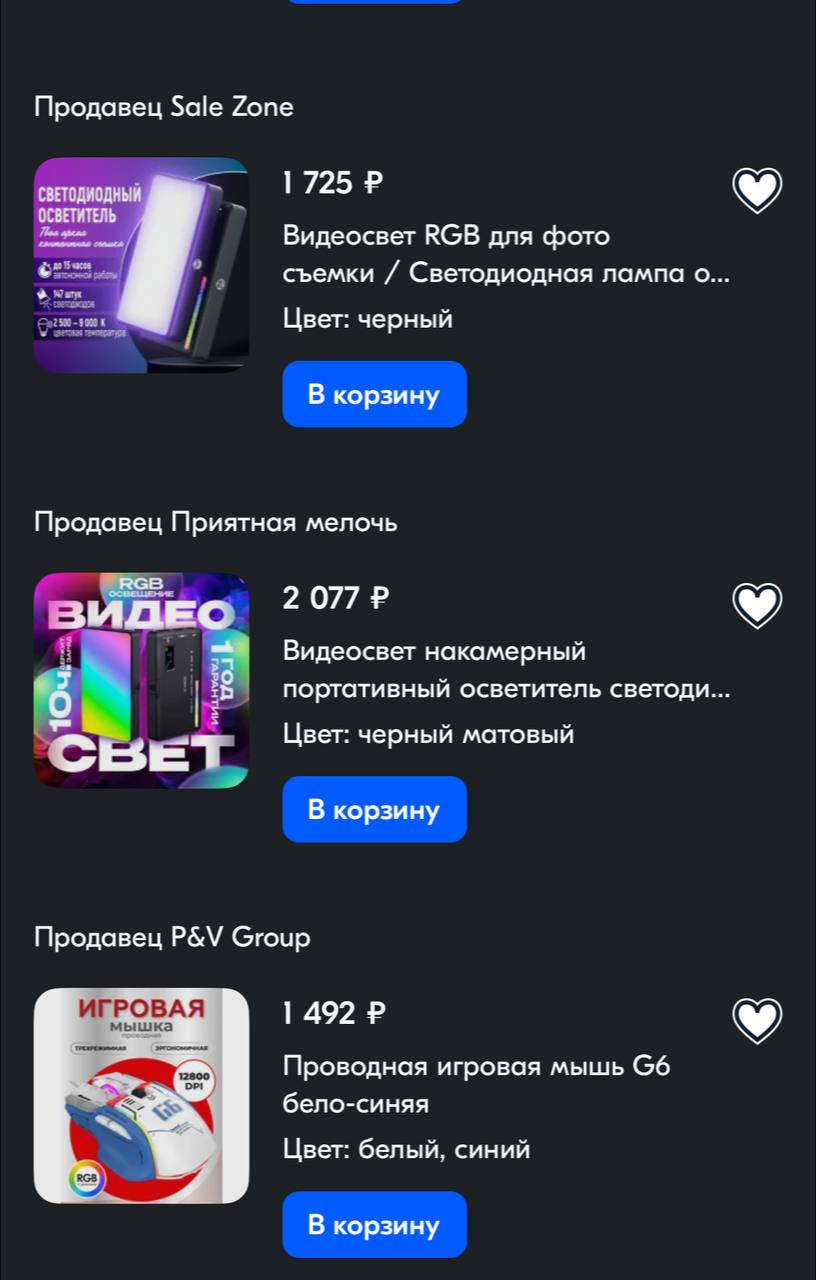The height and width of the screenshot is (1280, 816).
Task: Add Проводная игровая мышь G6 to cart
Action: [374, 1224]
